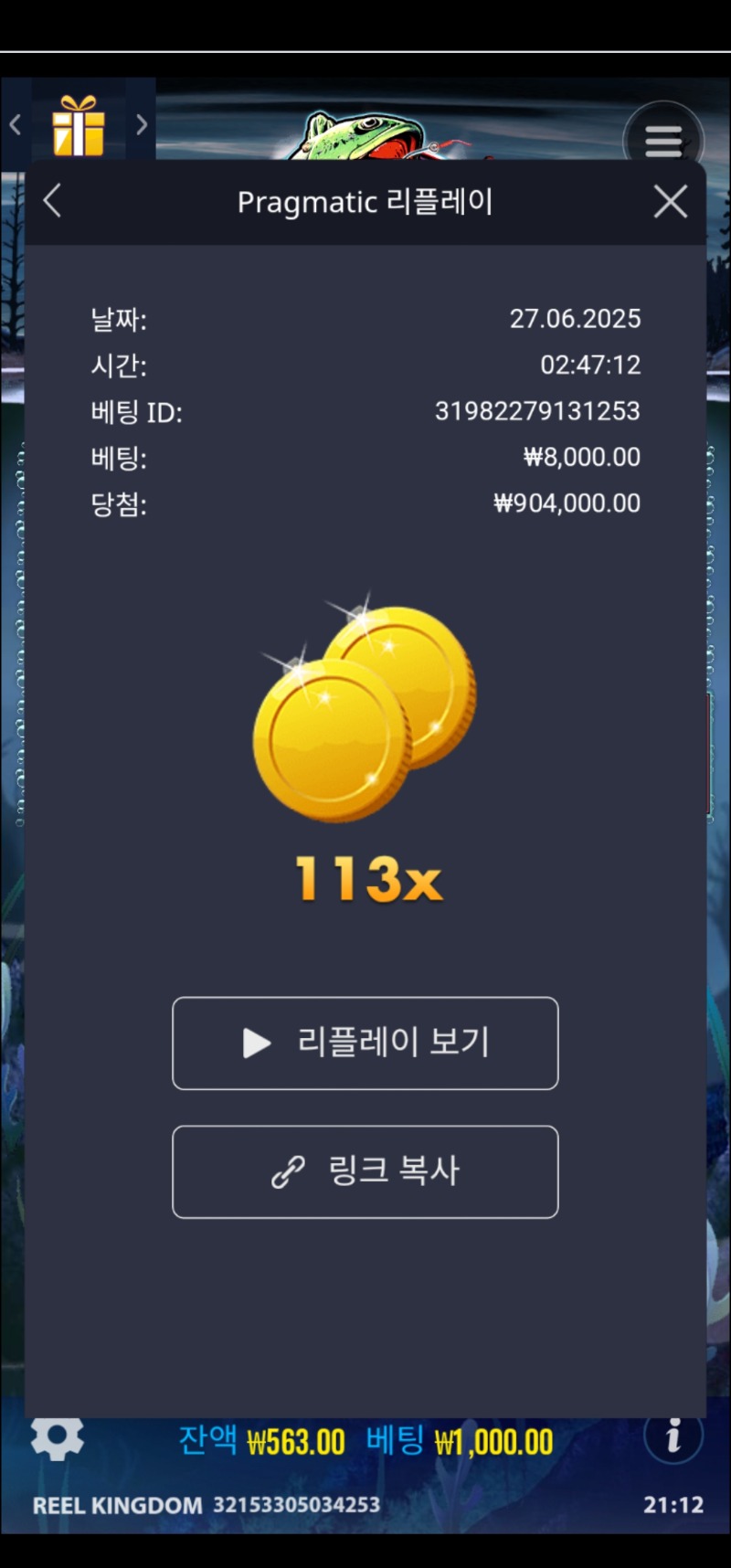Image resolution: width=731 pixels, height=1568 pixels.
Task: Tap the left arrow beside the gift
Action: tap(16, 124)
